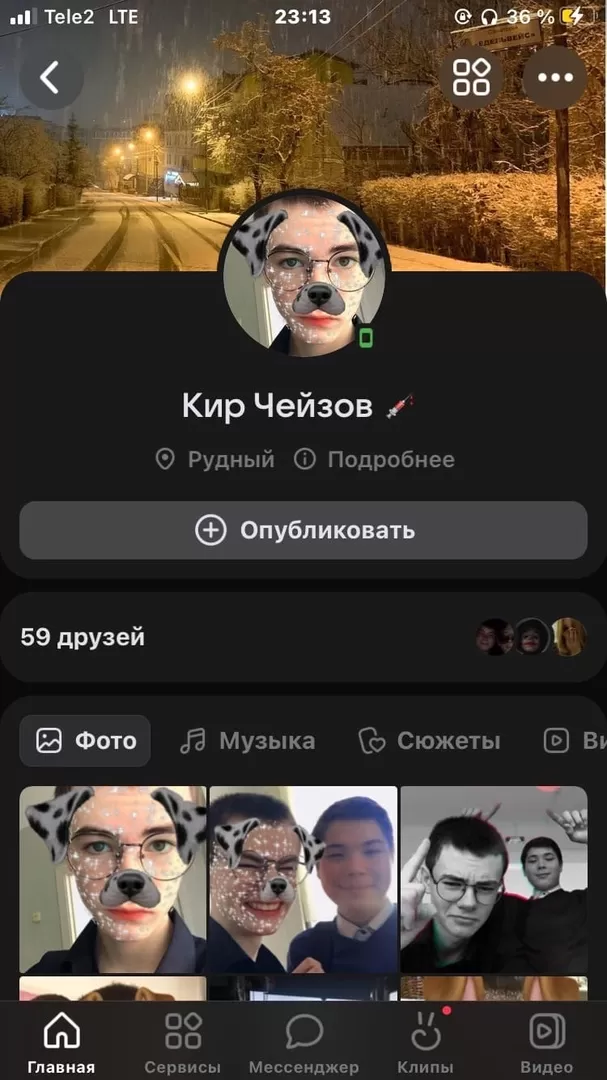Go back using the top arrow
Viewport: 607px width, 1080px height.
tap(51, 77)
